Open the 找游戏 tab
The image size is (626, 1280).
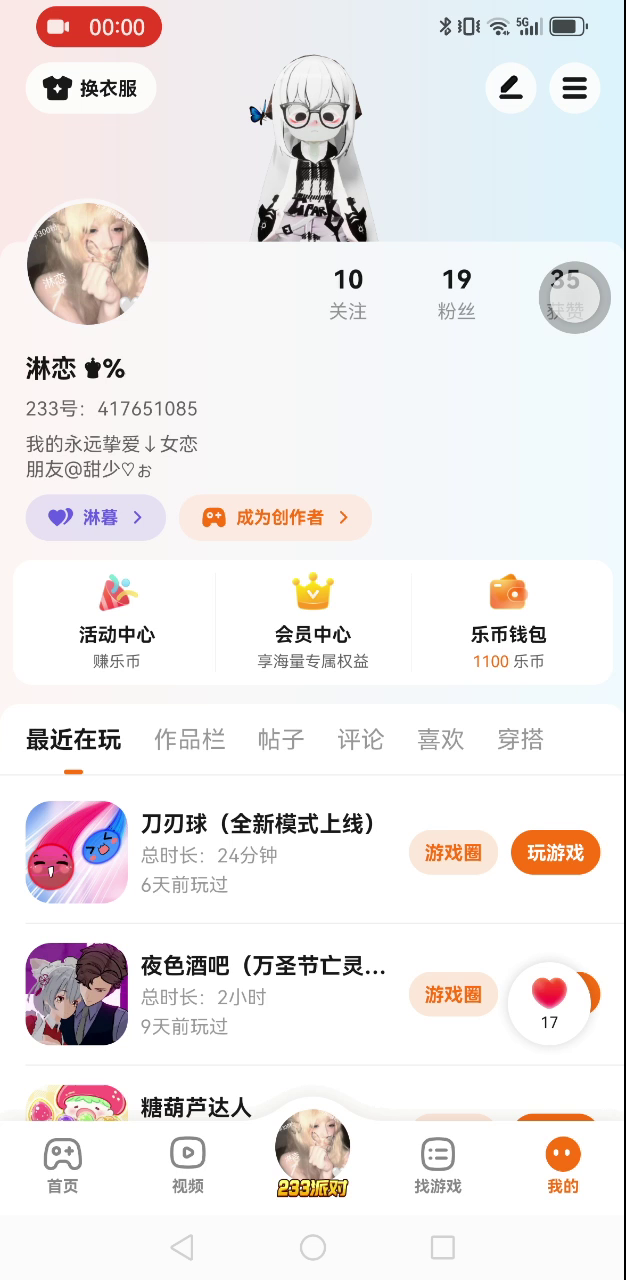pyautogui.click(x=438, y=1166)
